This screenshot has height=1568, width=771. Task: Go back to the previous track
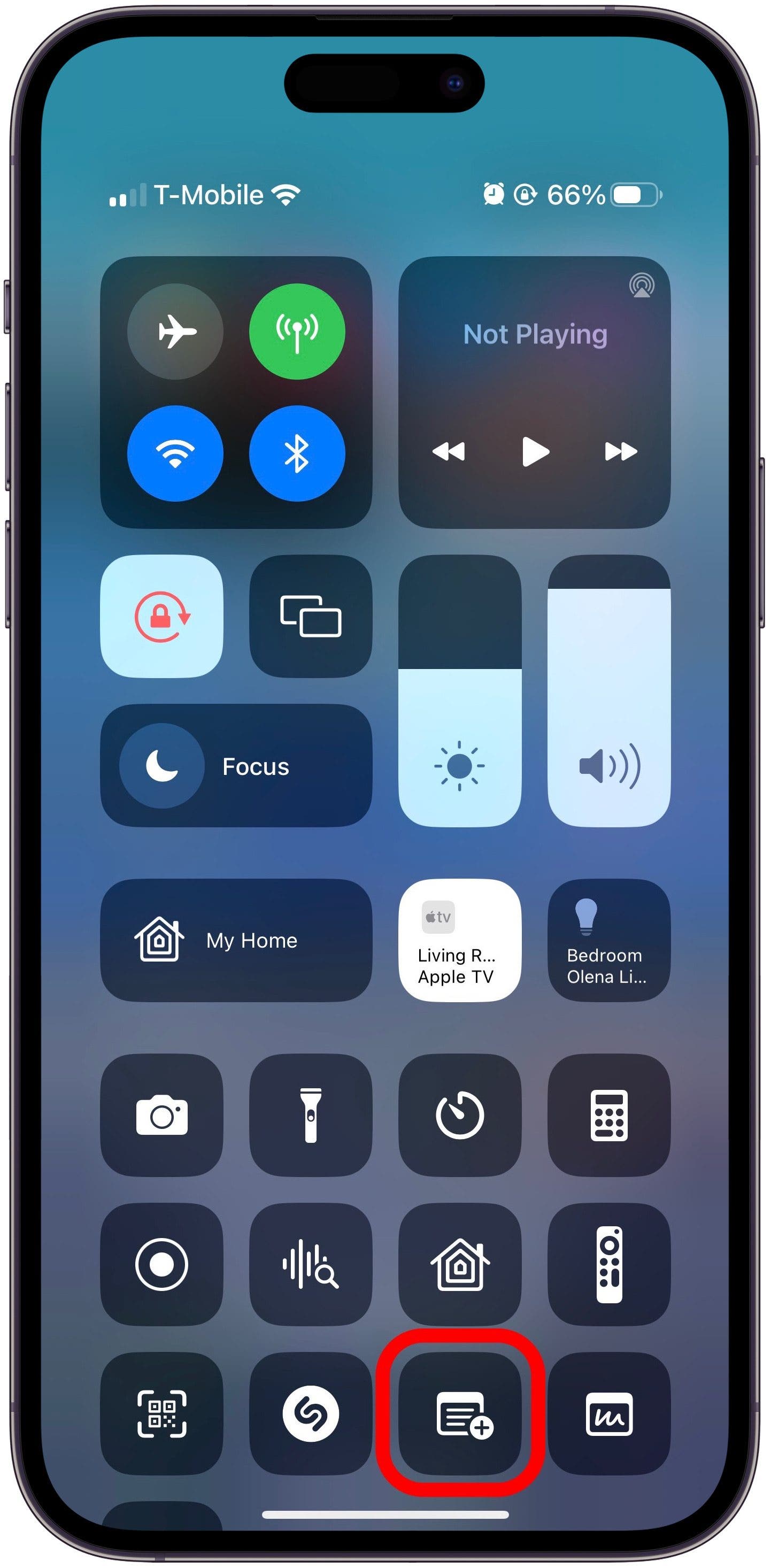click(449, 452)
